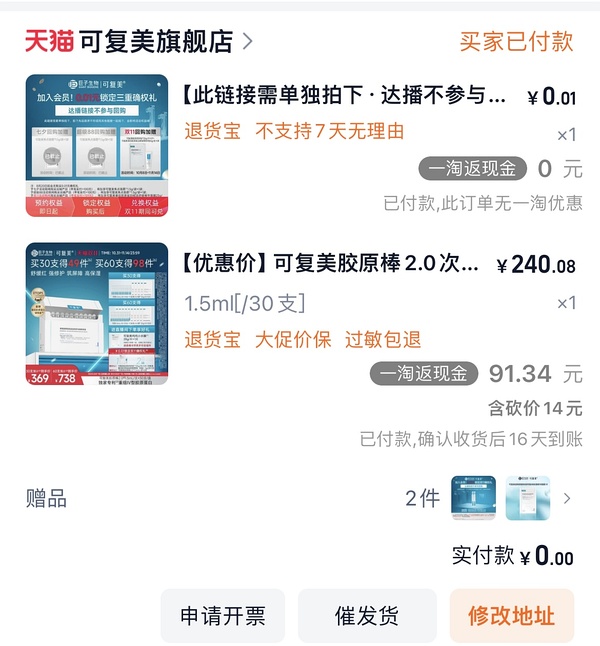Tap 申请开票 to request an invoice
600x646 pixels.
coord(223,616)
